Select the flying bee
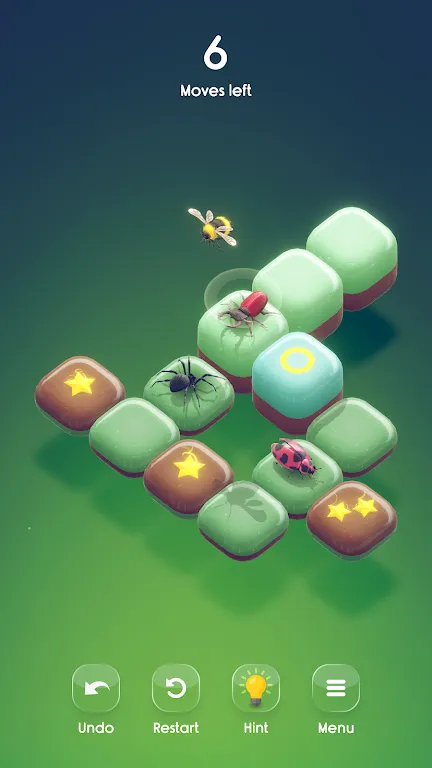This screenshot has width=432, height=768. [x=213, y=226]
